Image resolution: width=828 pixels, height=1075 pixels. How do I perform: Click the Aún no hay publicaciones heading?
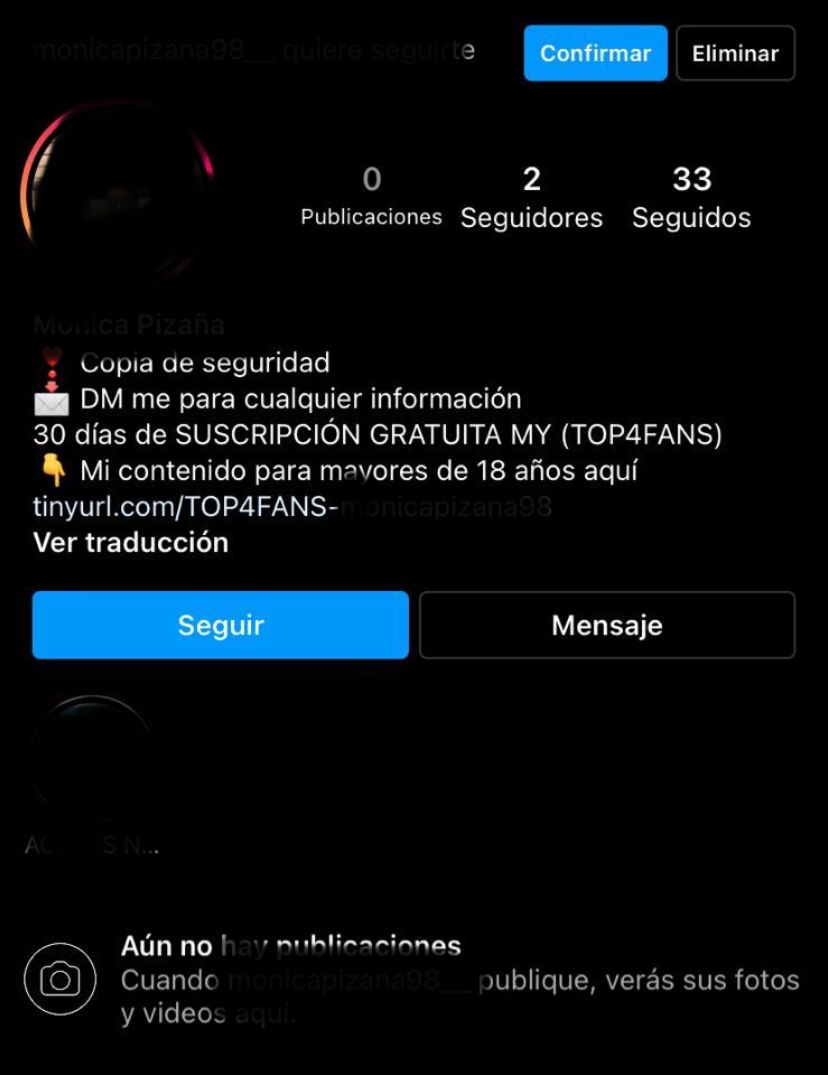pyautogui.click(x=290, y=944)
